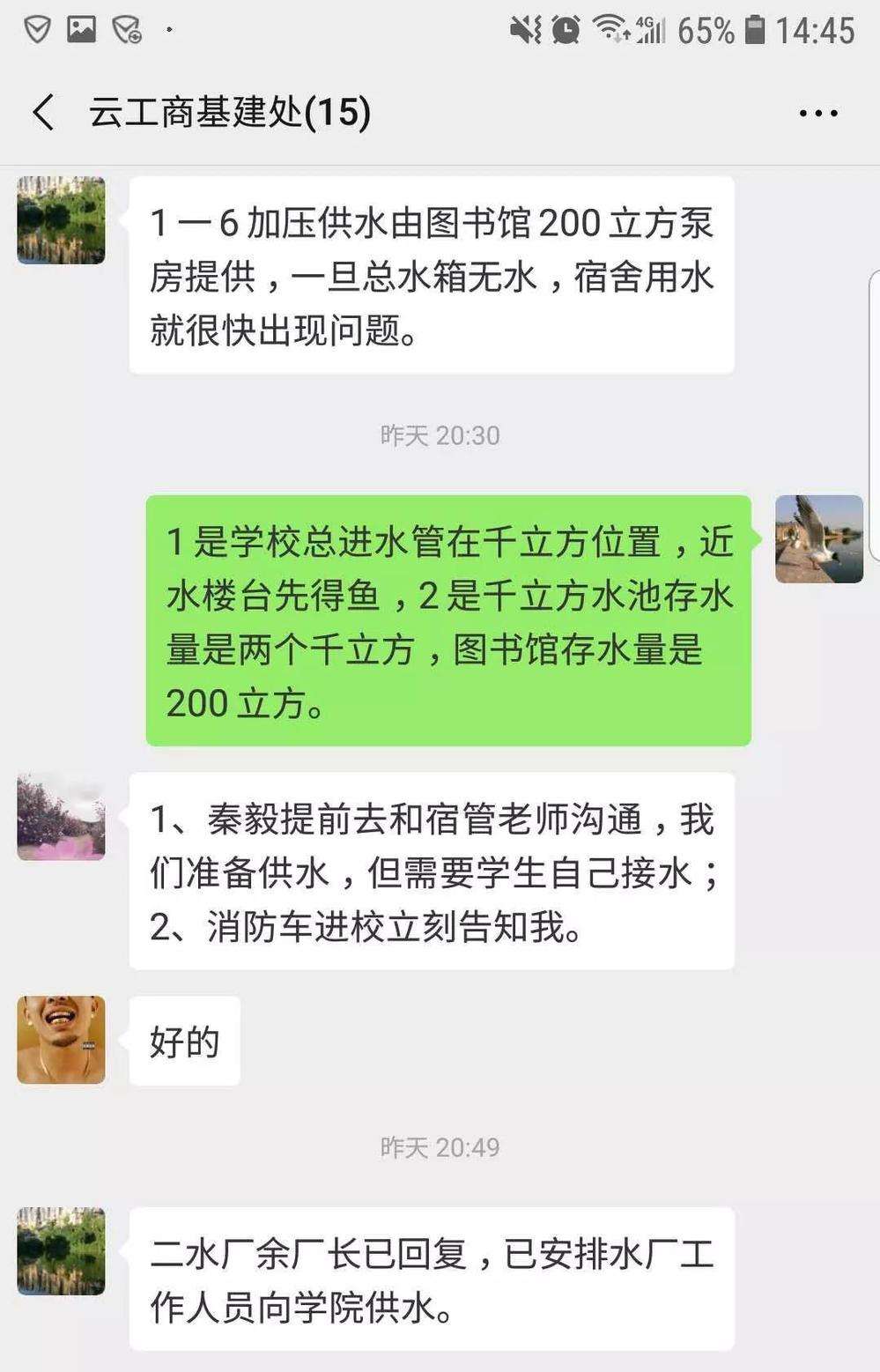The width and height of the screenshot is (880, 1372).
Task: Open the group chat overflow menu
Action: point(817,113)
